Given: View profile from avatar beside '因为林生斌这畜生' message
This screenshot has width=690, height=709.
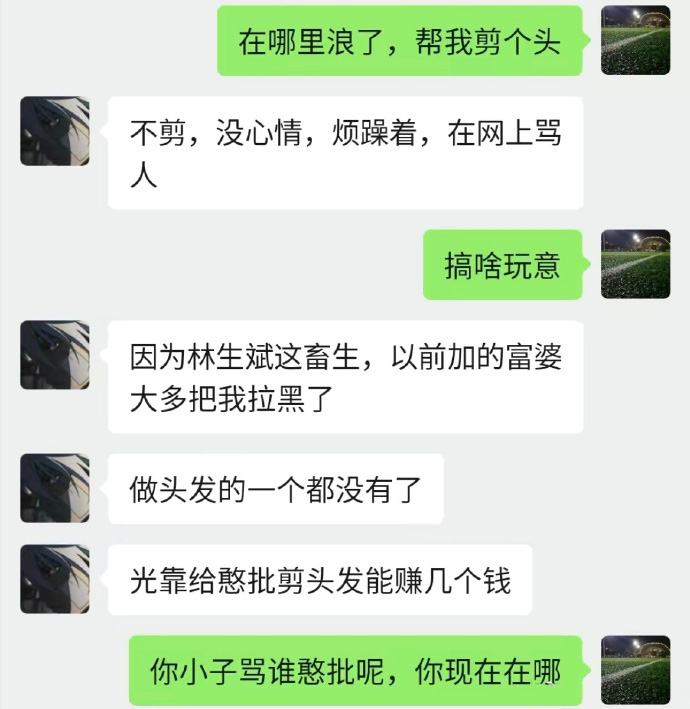Looking at the screenshot, I should coord(55,355).
